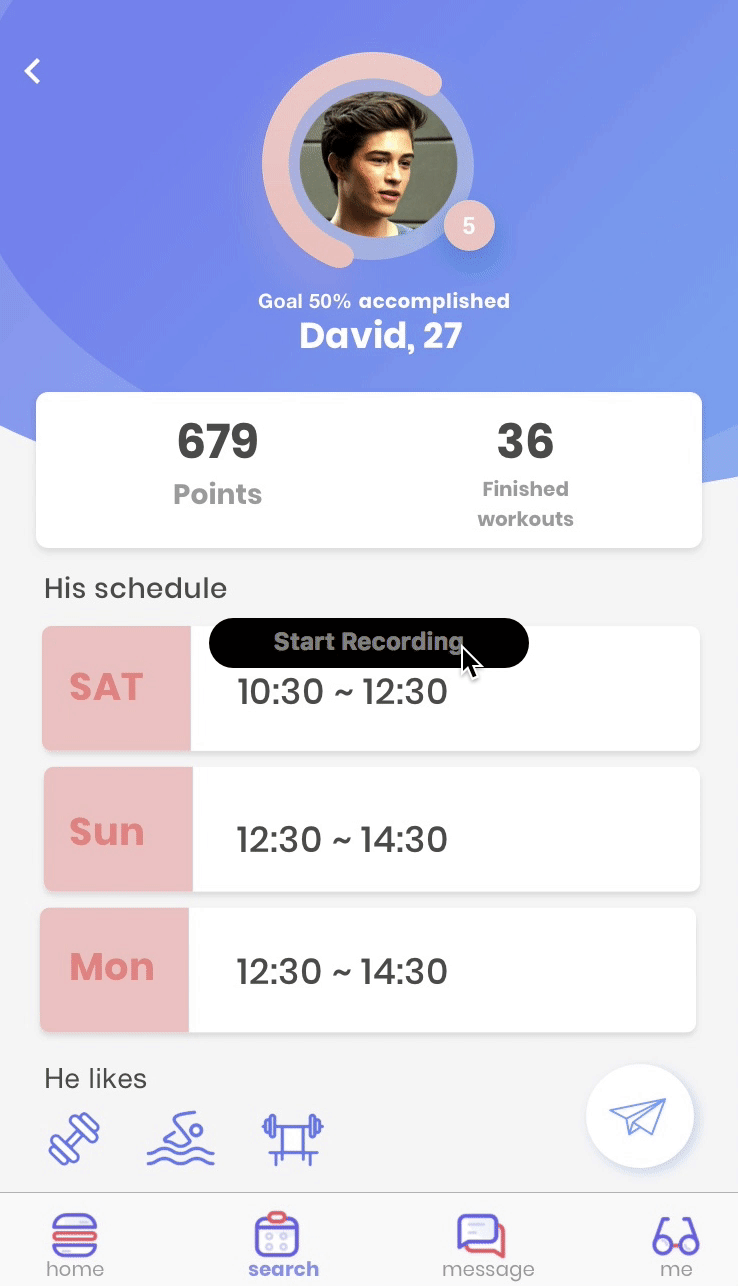The height and width of the screenshot is (1286, 738).
Task: Open the Sun 12:30 ~ 14:30 schedule card
Action: (372, 829)
